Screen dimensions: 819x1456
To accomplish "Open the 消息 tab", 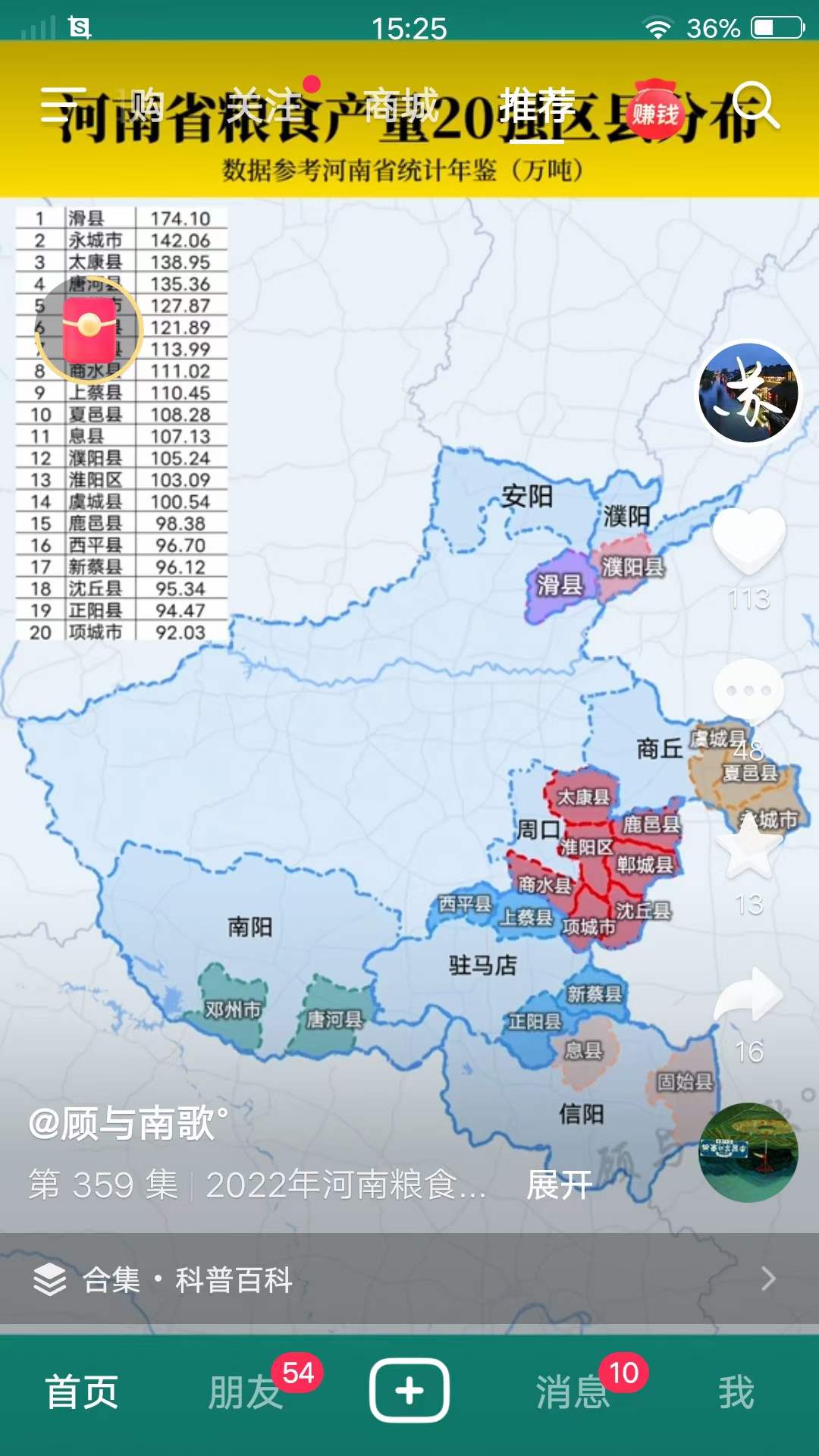I will [573, 1392].
